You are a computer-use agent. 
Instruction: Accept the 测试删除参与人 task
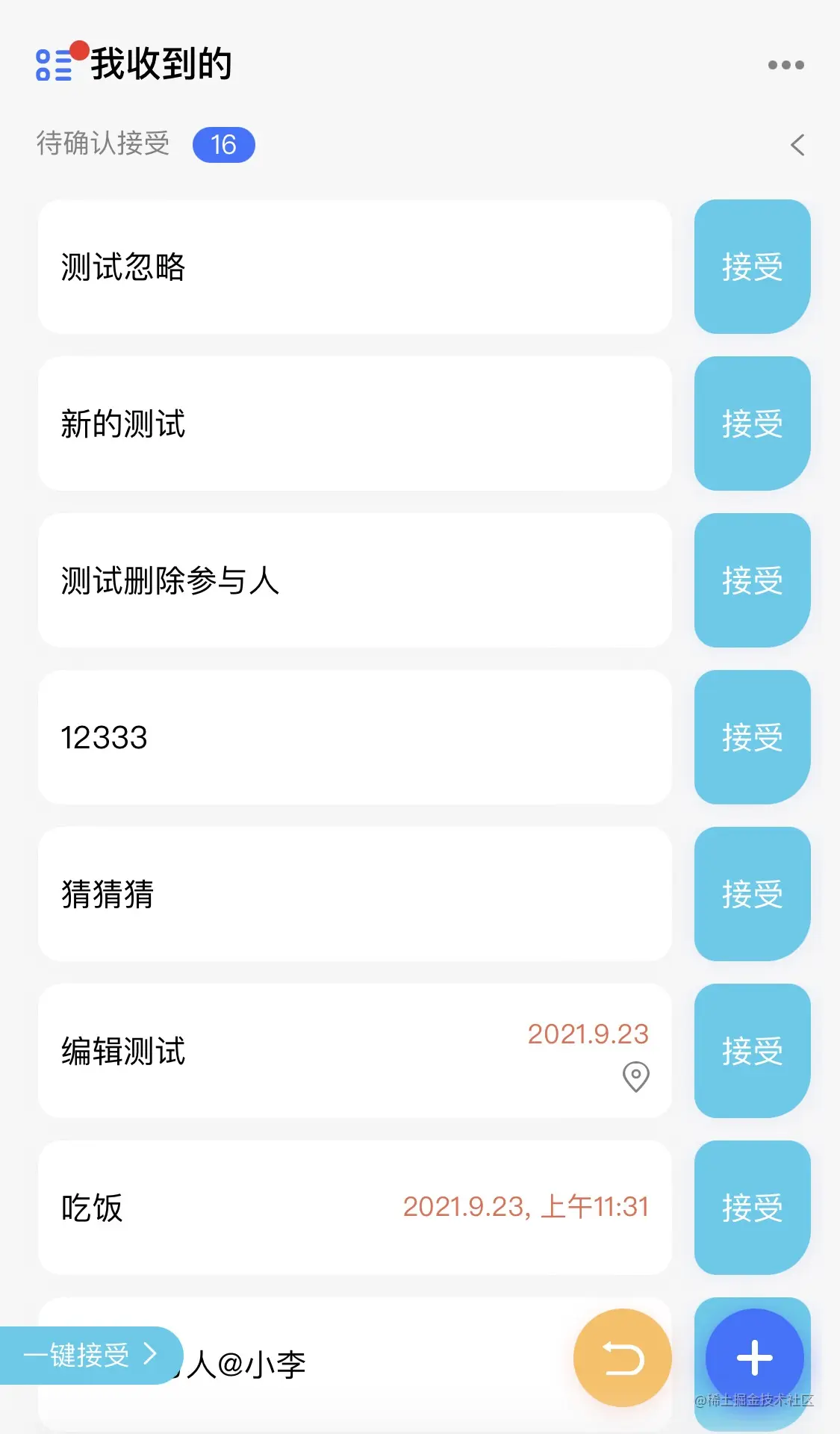pyautogui.click(x=752, y=580)
